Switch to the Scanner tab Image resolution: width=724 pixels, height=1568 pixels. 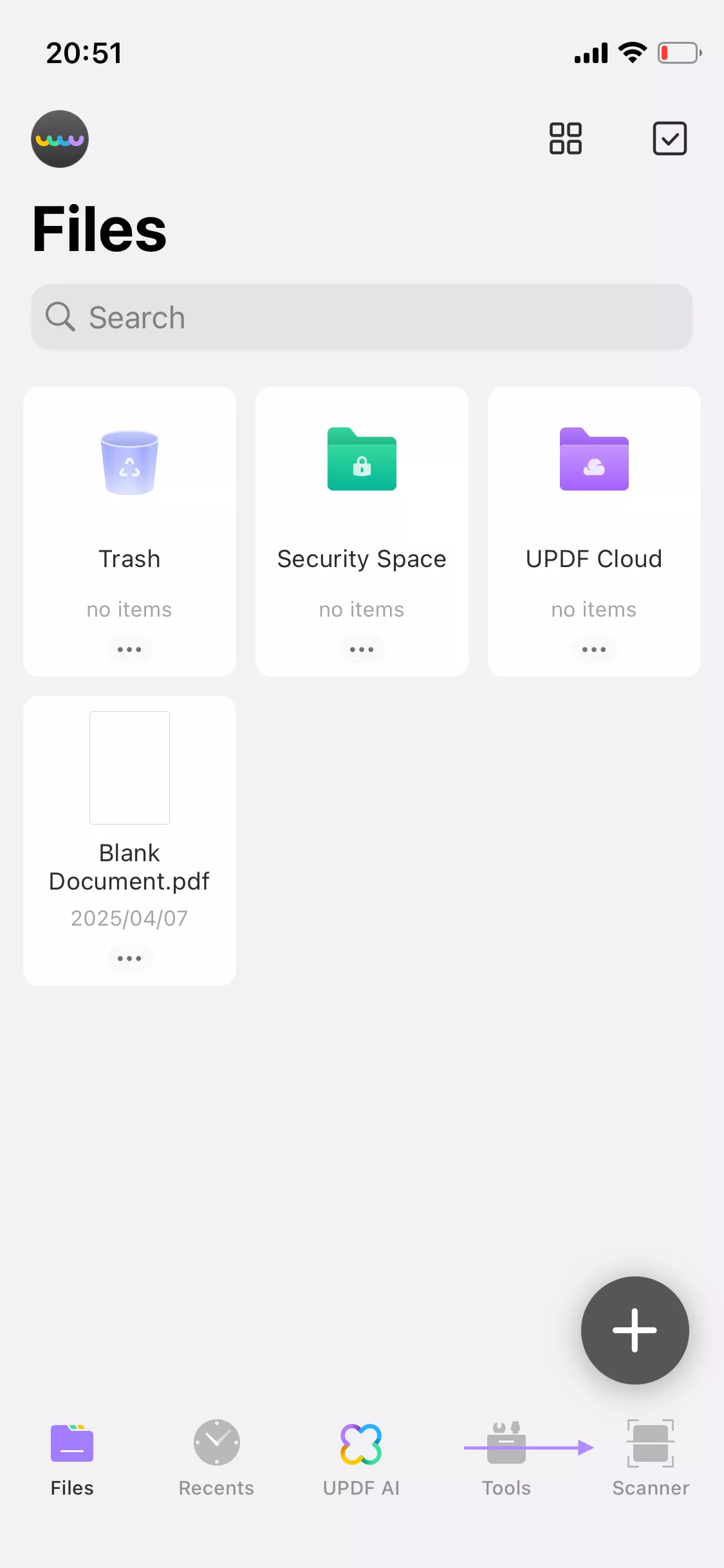(651, 1458)
